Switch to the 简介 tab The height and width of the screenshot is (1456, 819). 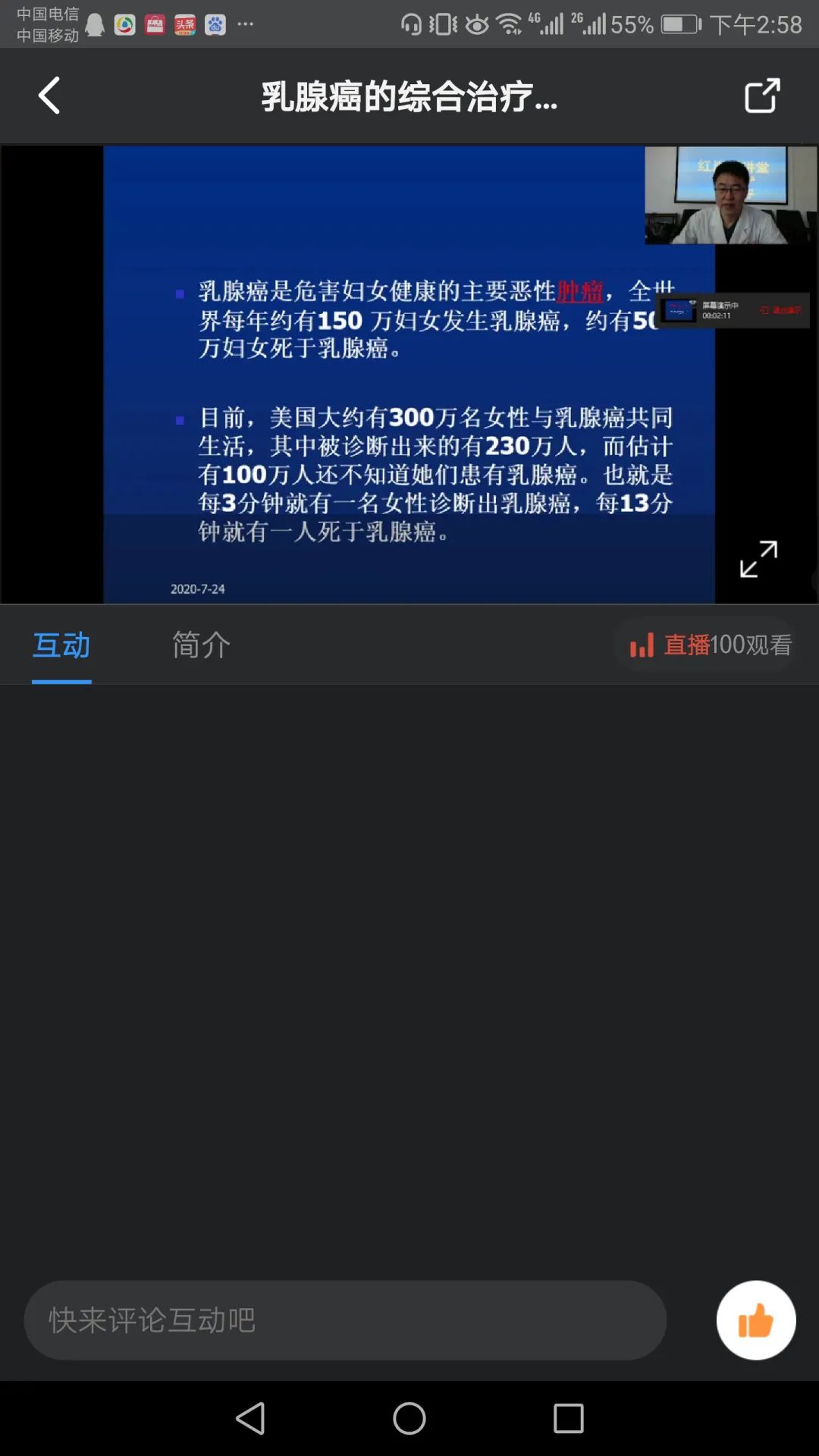[201, 645]
